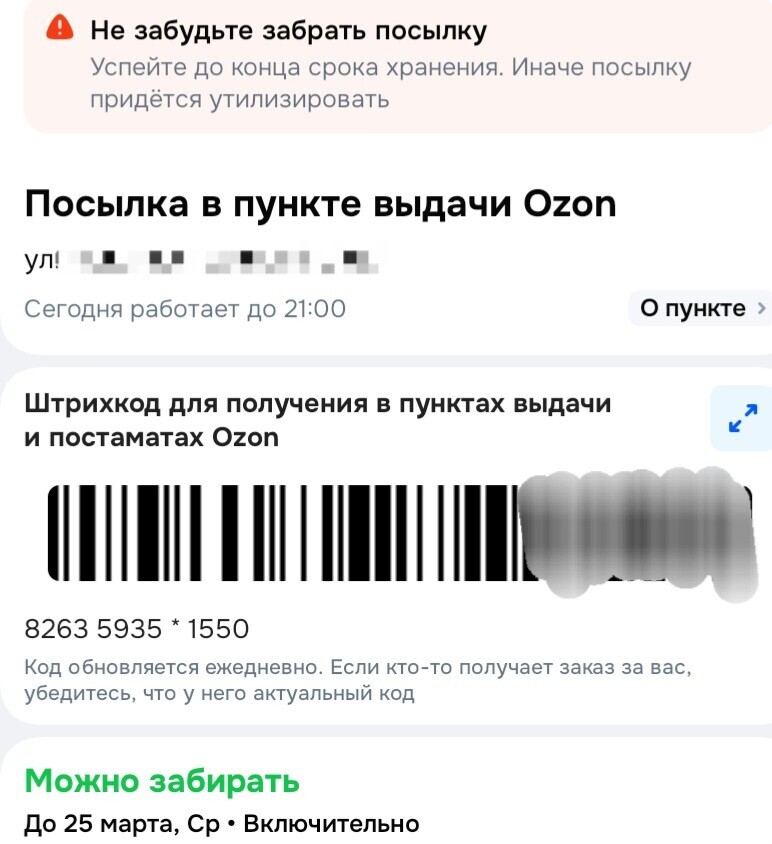Open the 'О пункте' pickup point details
Screen dimensions: 772x844
point(702,308)
